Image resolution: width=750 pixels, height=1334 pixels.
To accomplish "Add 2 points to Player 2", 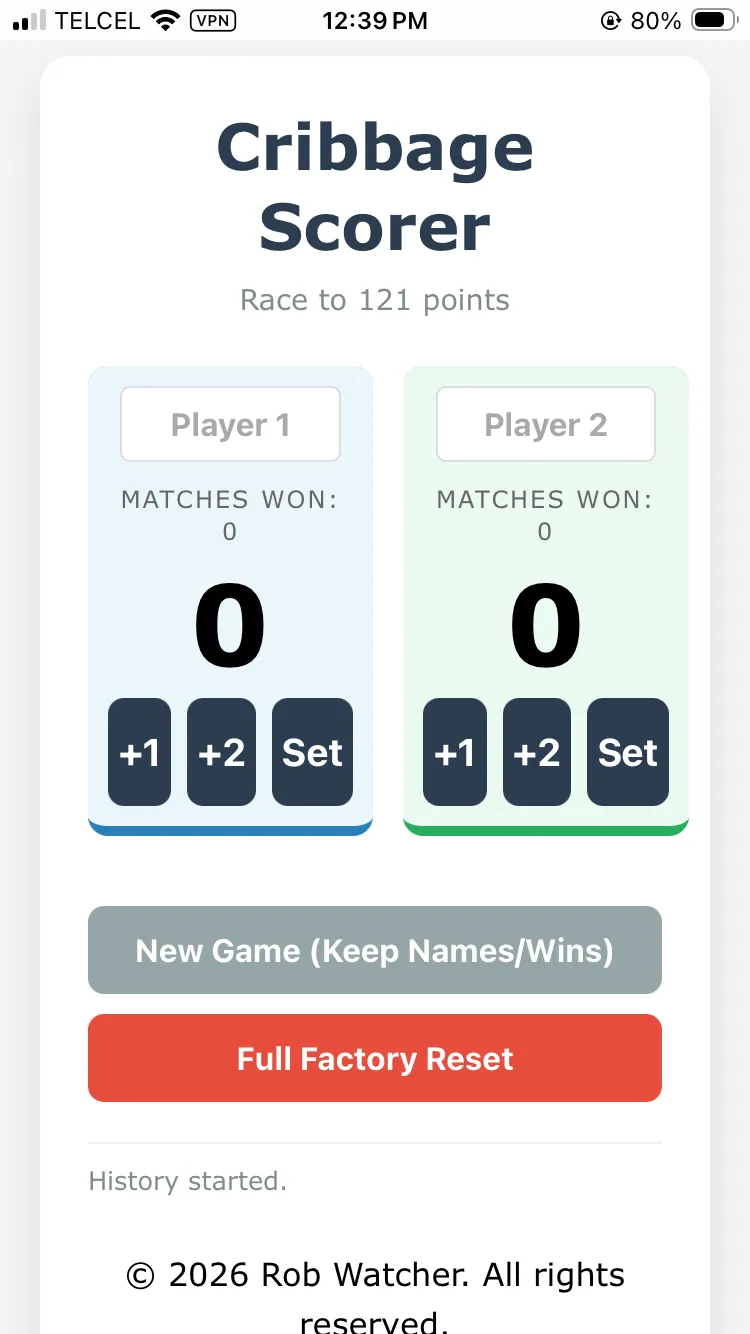I will (537, 752).
